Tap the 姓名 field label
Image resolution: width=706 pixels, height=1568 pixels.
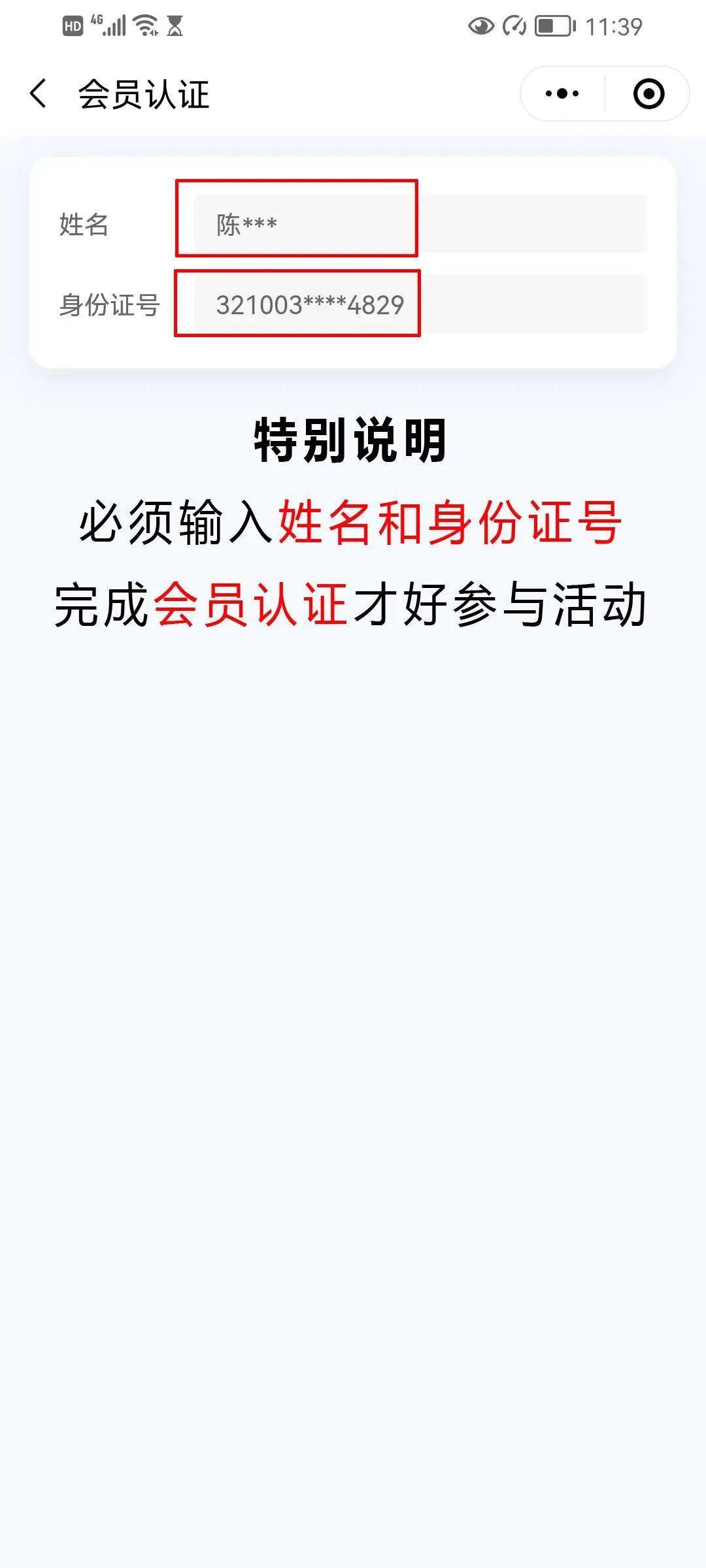click(84, 224)
